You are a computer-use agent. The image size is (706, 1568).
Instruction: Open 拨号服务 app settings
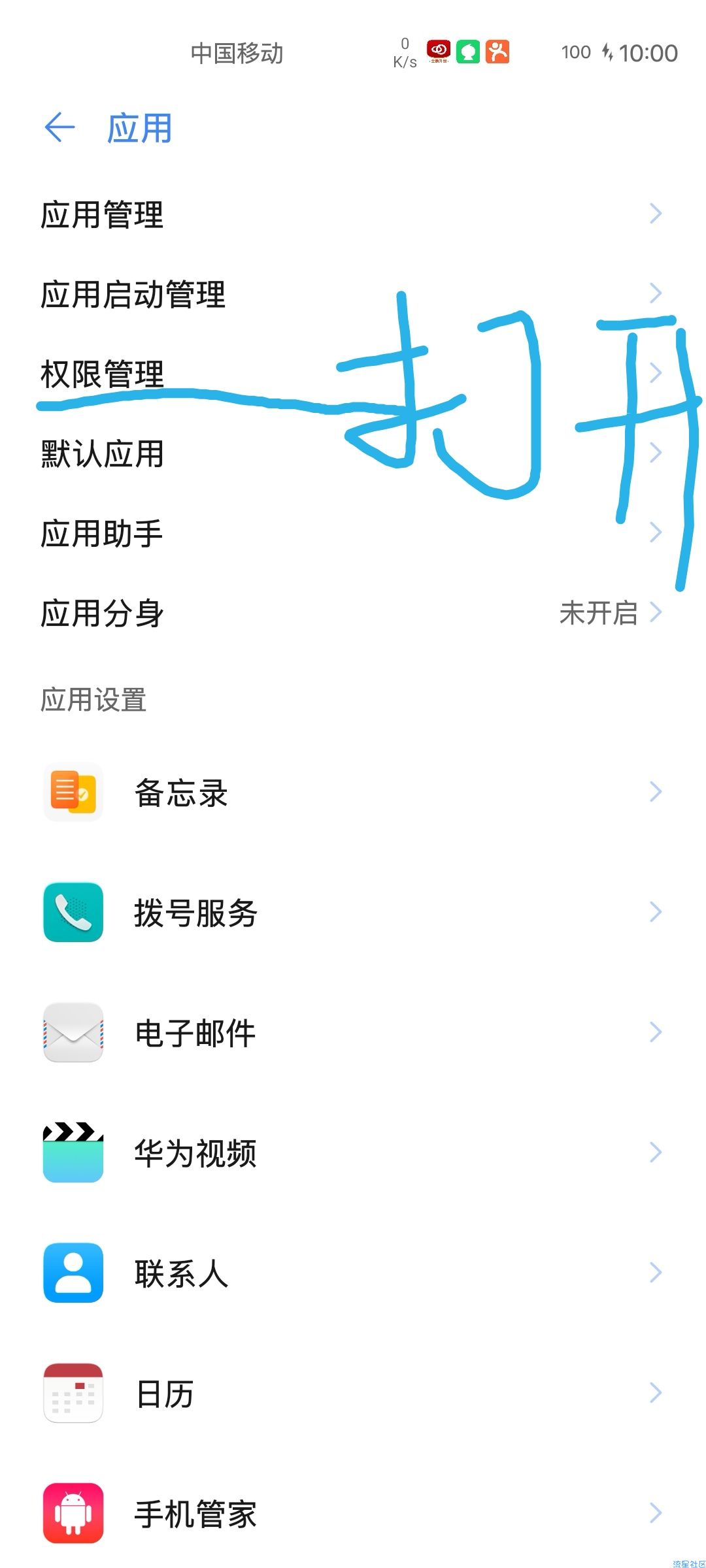pyautogui.click(x=195, y=913)
